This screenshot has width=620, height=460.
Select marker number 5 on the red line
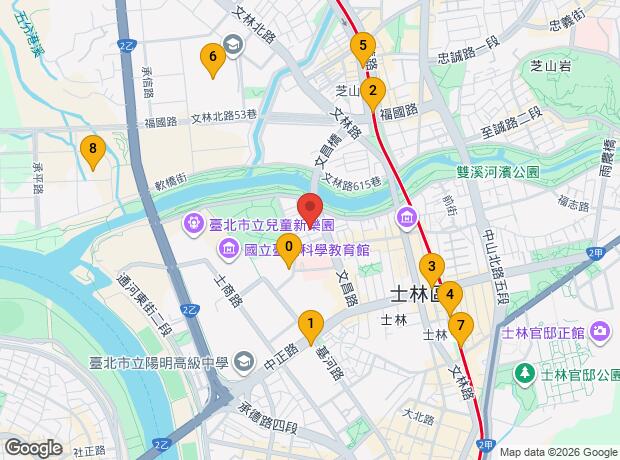363,49
